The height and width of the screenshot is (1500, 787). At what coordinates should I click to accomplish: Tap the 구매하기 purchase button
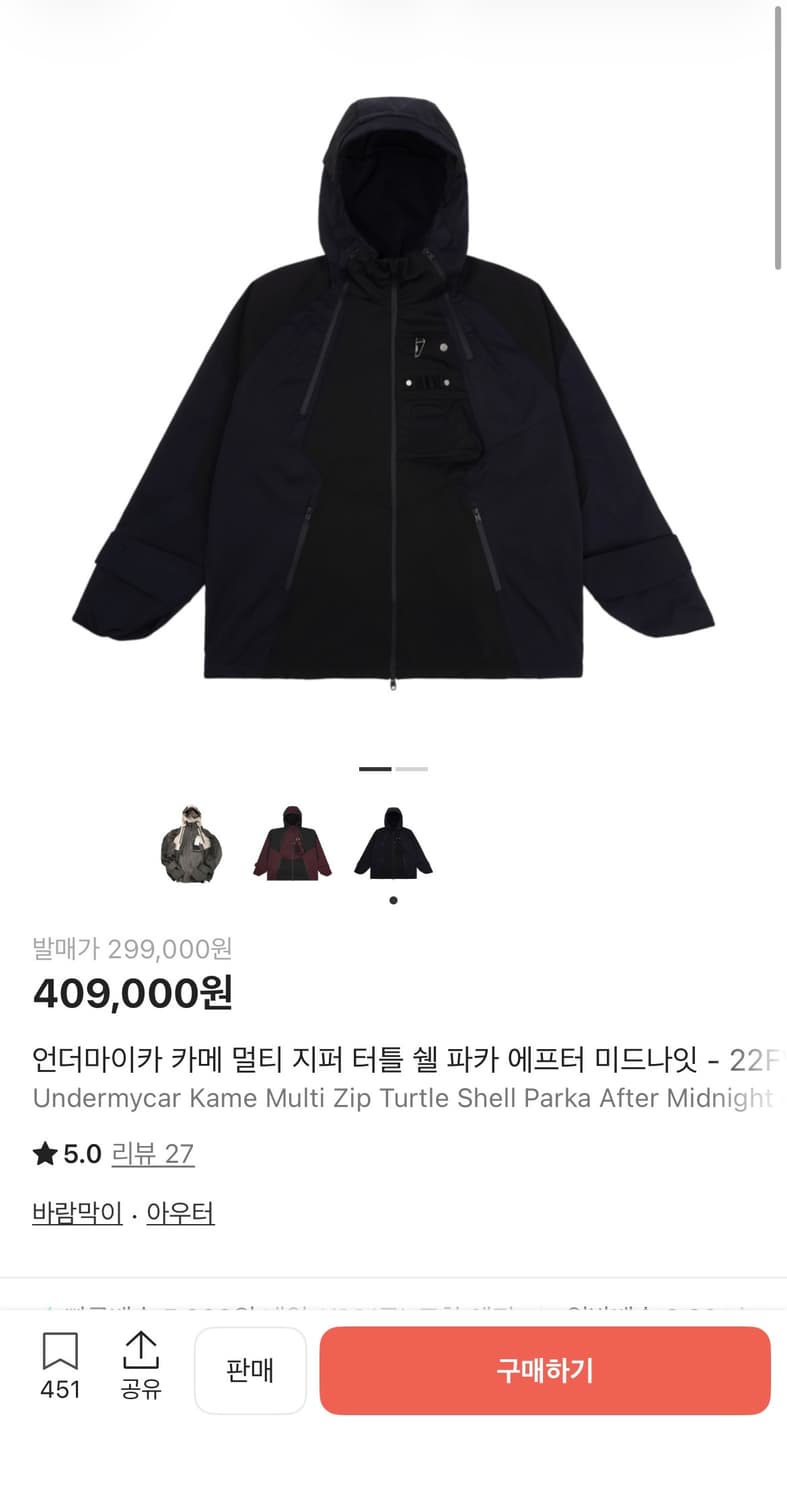pyautogui.click(x=545, y=1370)
